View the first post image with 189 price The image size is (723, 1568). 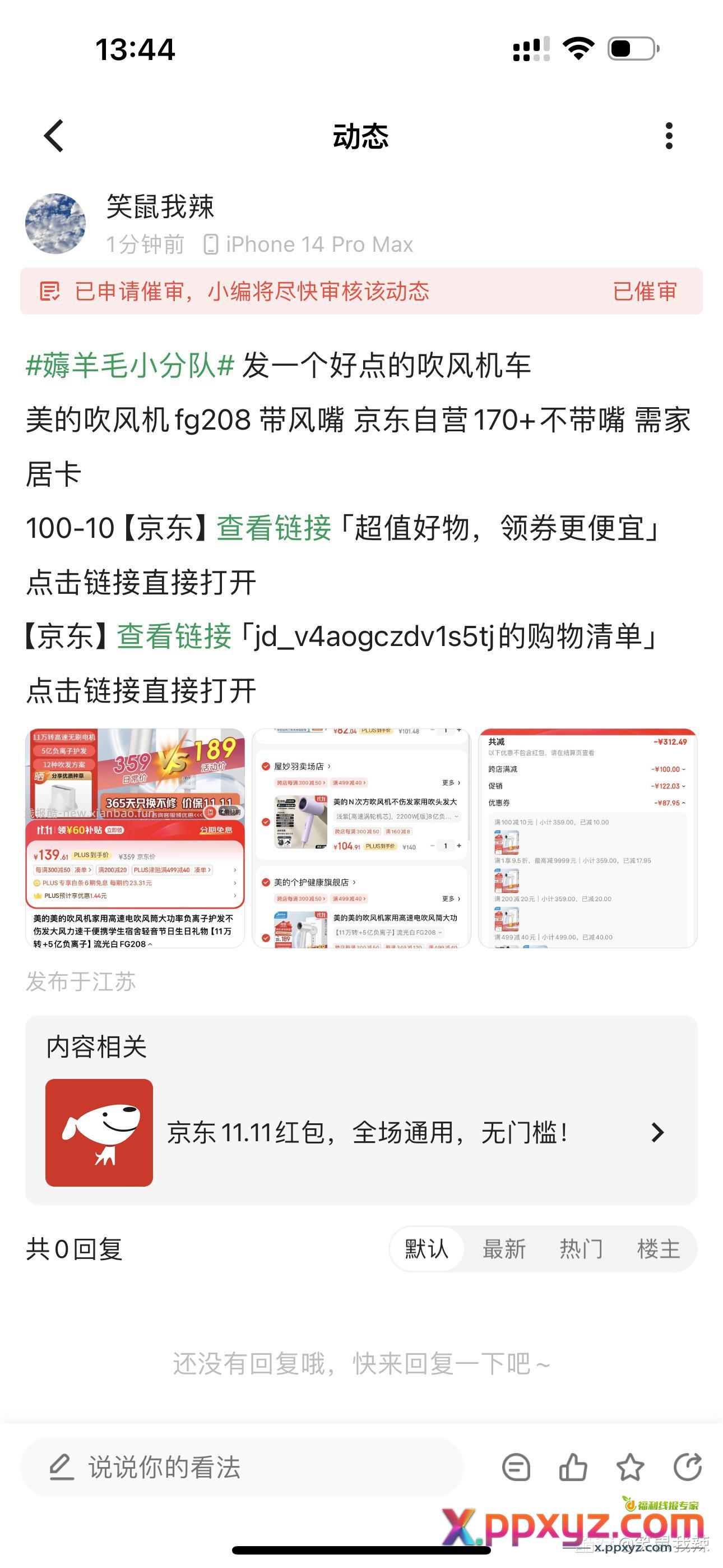(x=135, y=838)
